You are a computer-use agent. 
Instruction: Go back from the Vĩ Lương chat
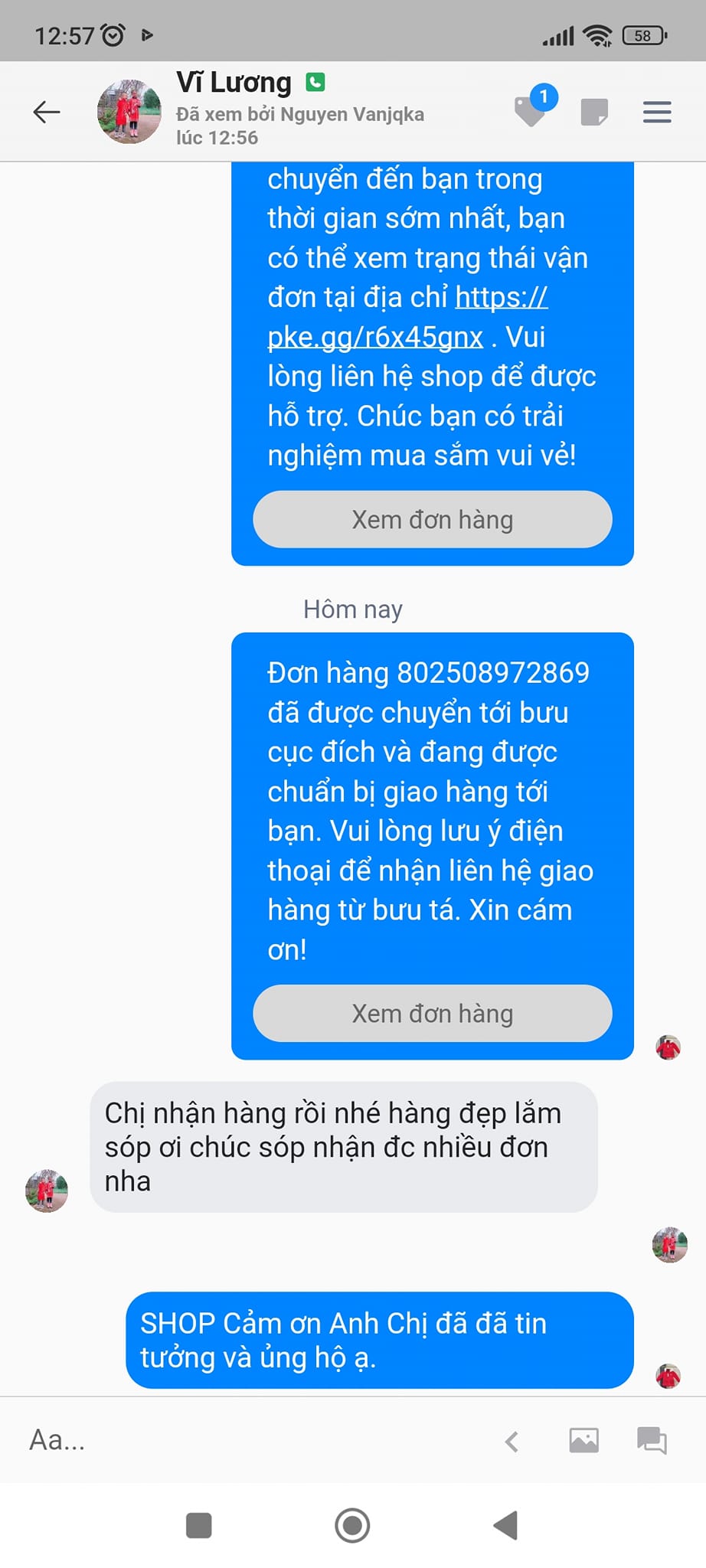(47, 113)
